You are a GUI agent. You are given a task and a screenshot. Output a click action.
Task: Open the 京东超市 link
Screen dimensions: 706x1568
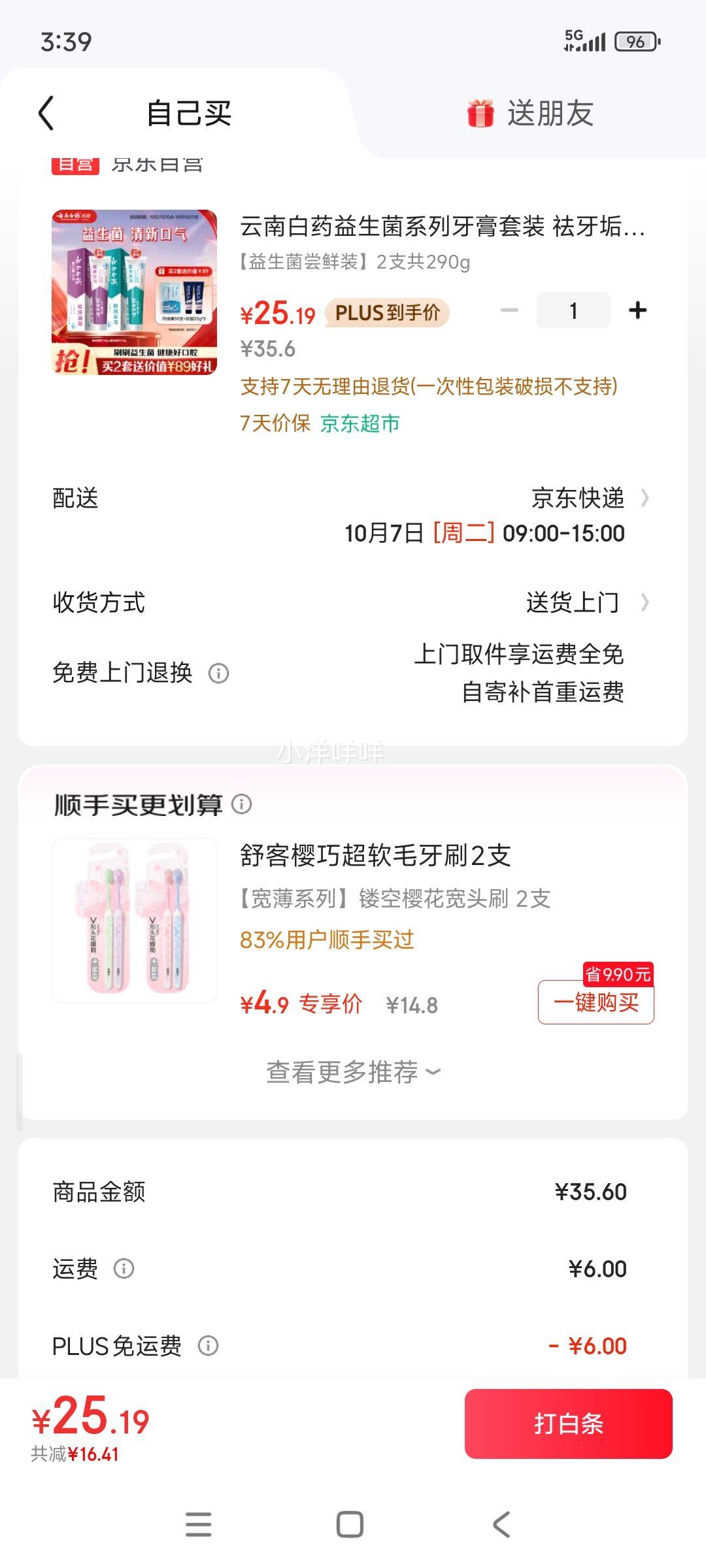coord(360,423)
